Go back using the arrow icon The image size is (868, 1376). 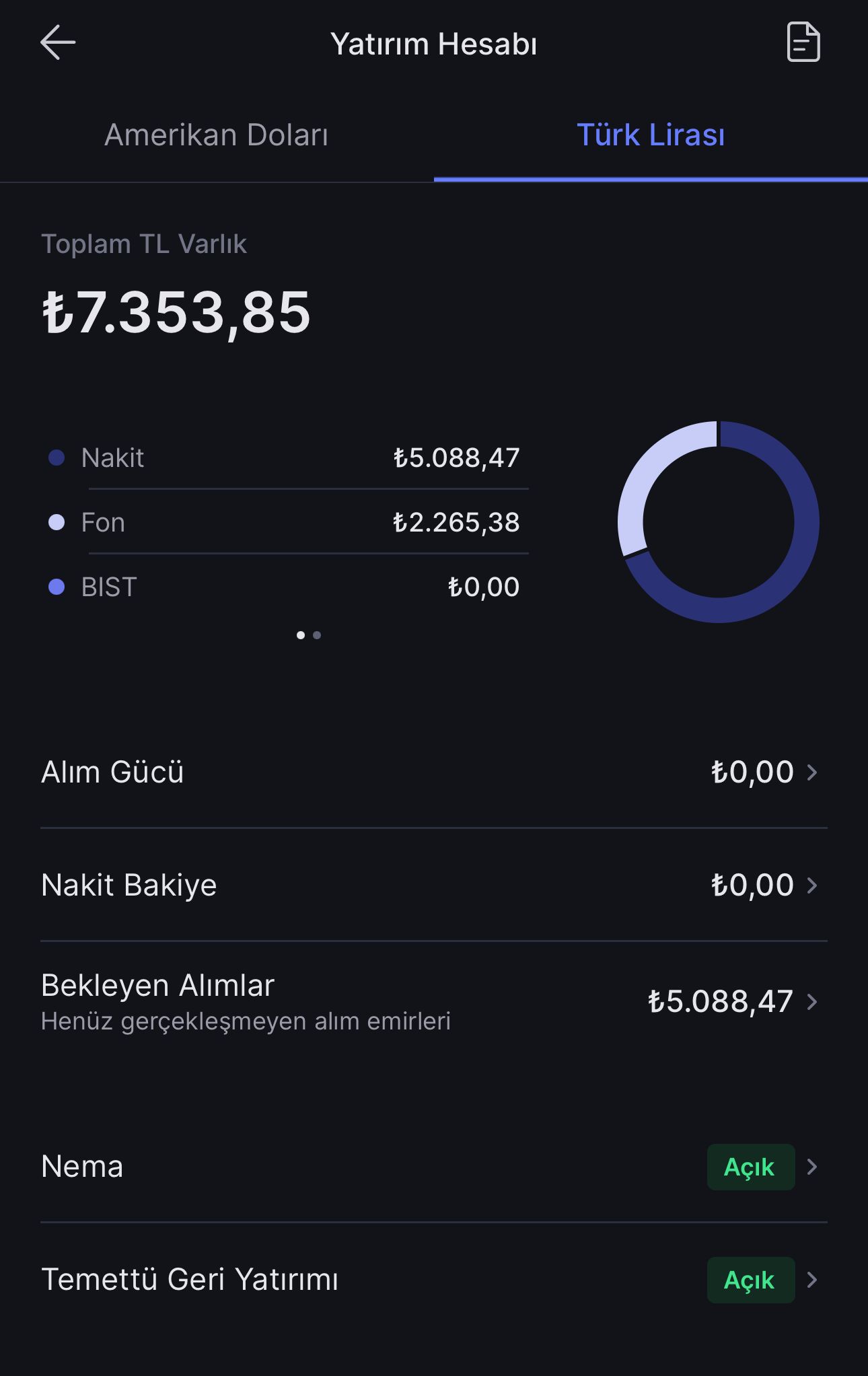(x=58, y=42)
